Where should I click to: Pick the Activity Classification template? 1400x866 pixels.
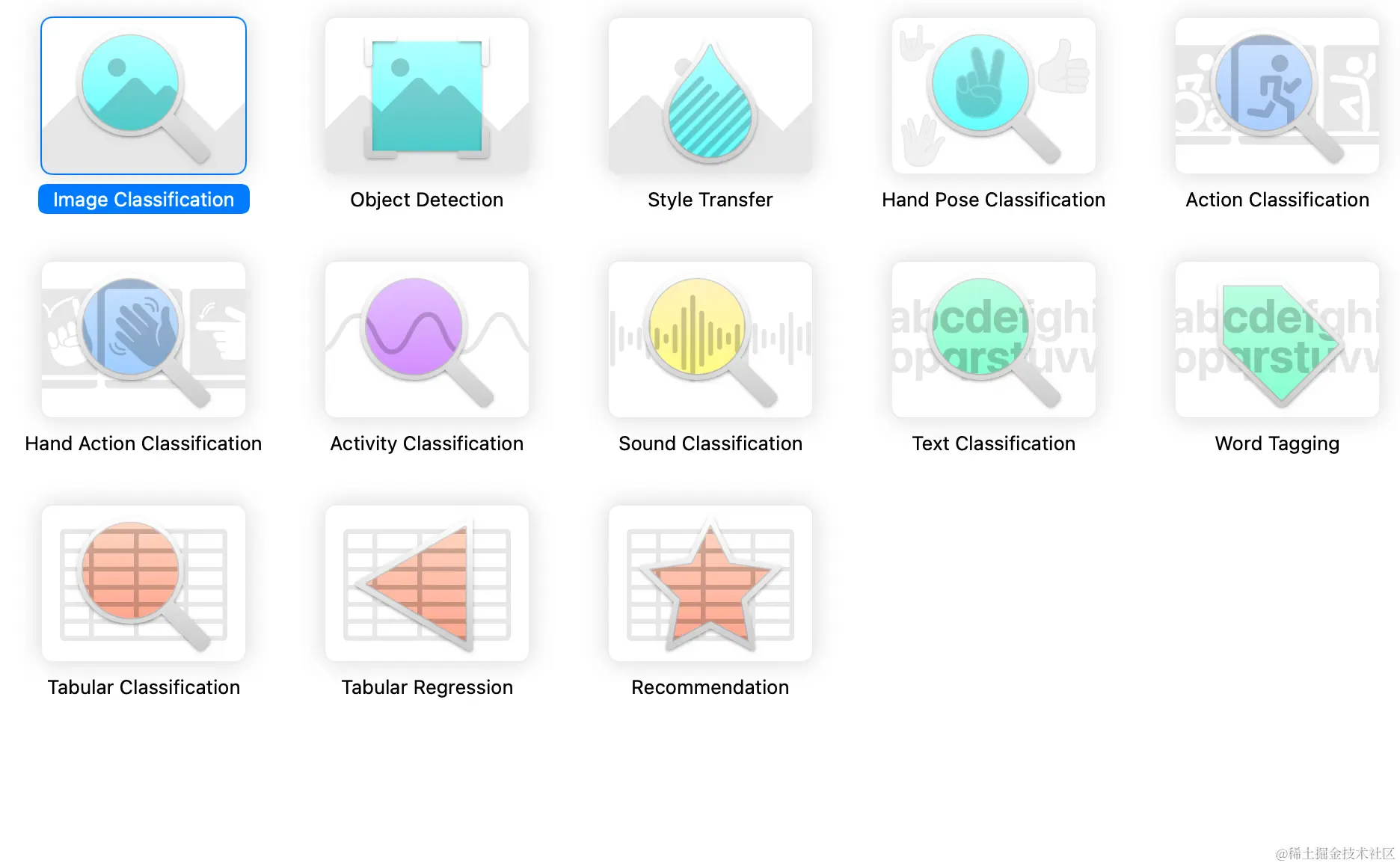tap(426, 340)
